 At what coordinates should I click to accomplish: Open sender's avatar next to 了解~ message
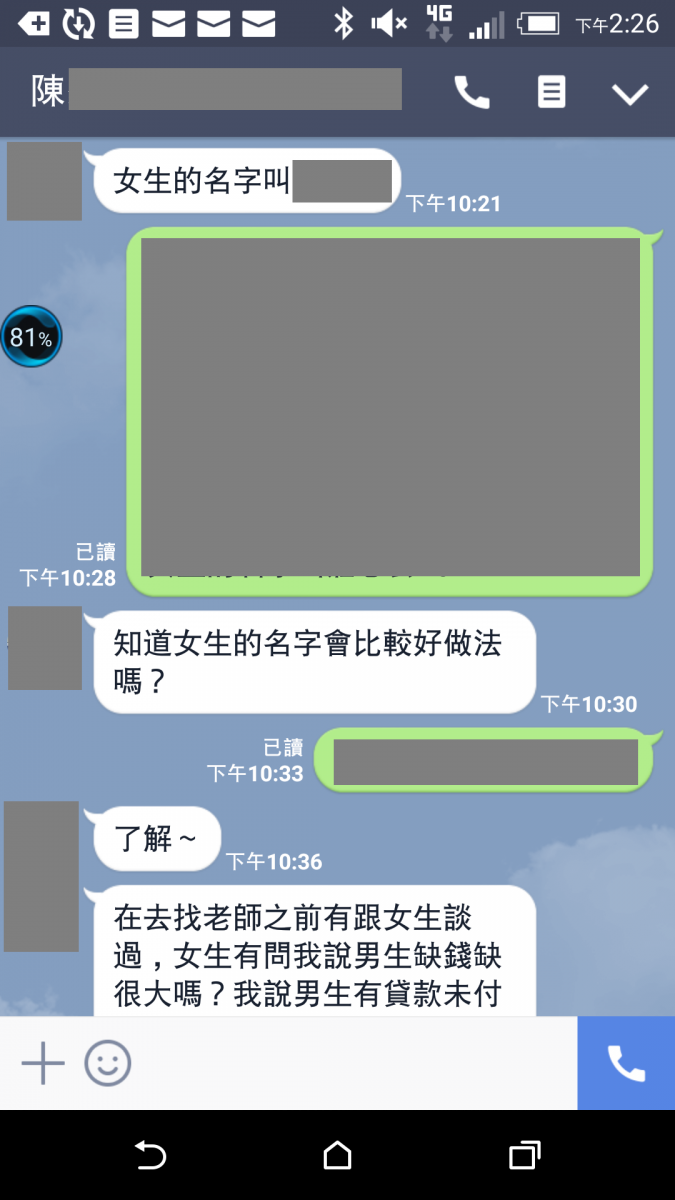coord(41,876)
